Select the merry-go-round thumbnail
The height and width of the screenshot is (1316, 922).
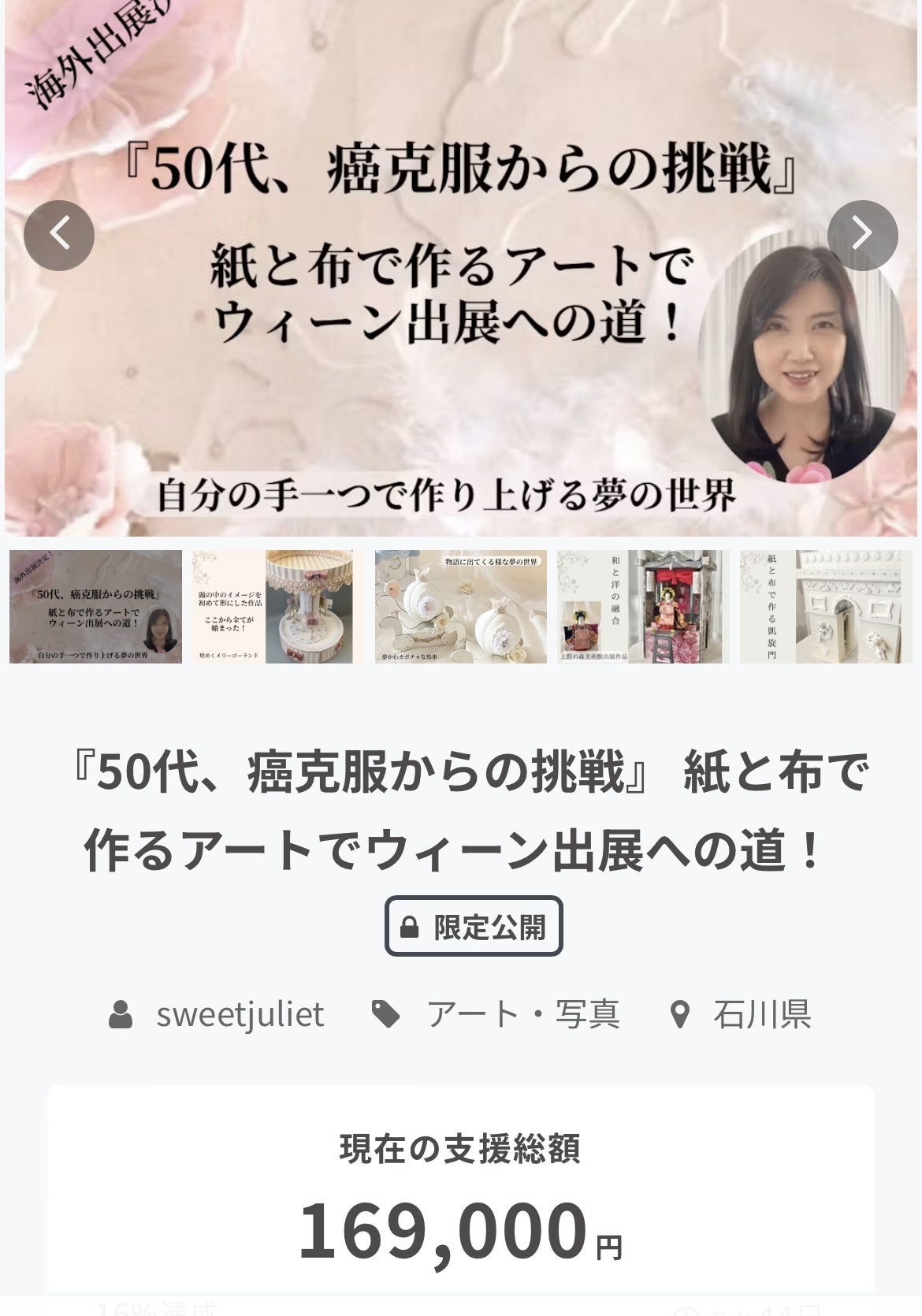(x=278, y=606)
